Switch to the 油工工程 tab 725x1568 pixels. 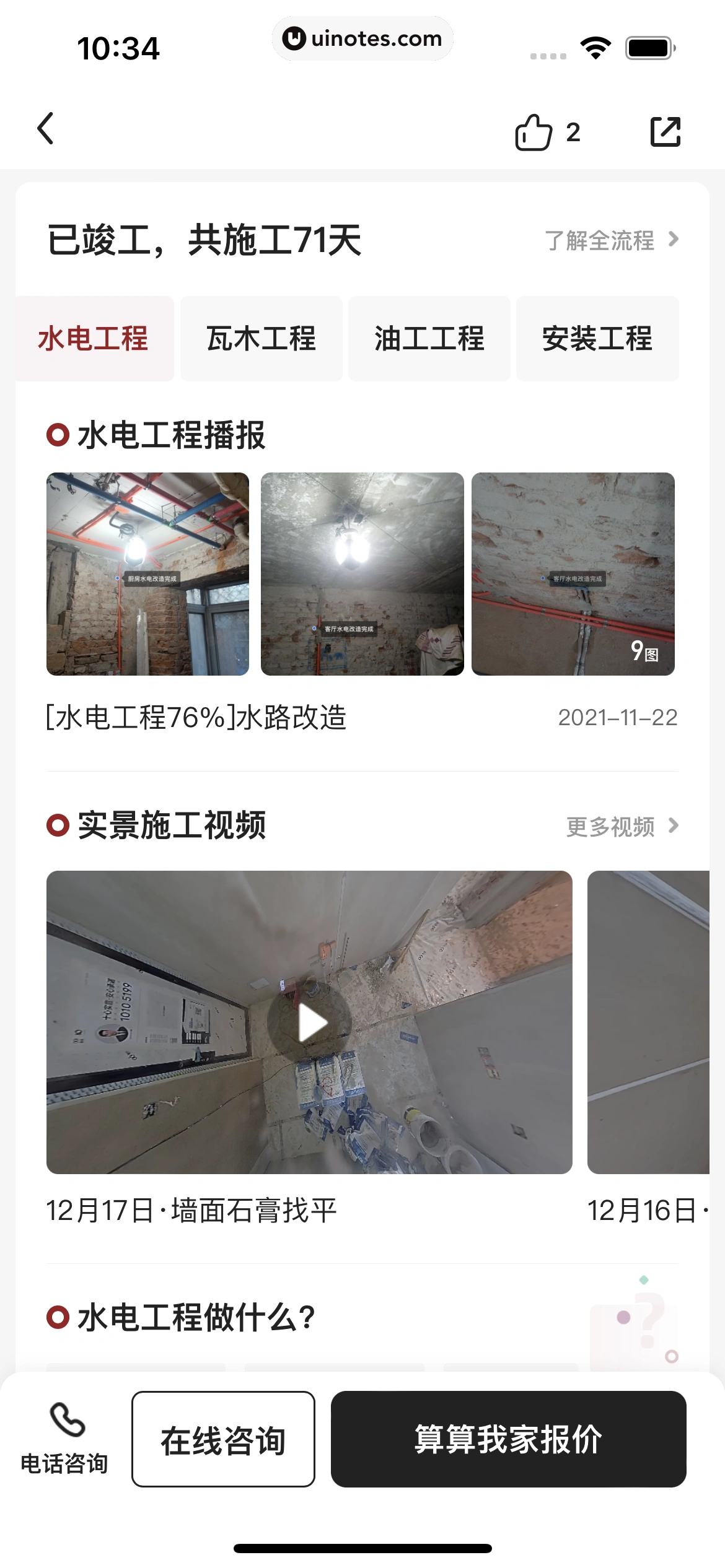429,338
